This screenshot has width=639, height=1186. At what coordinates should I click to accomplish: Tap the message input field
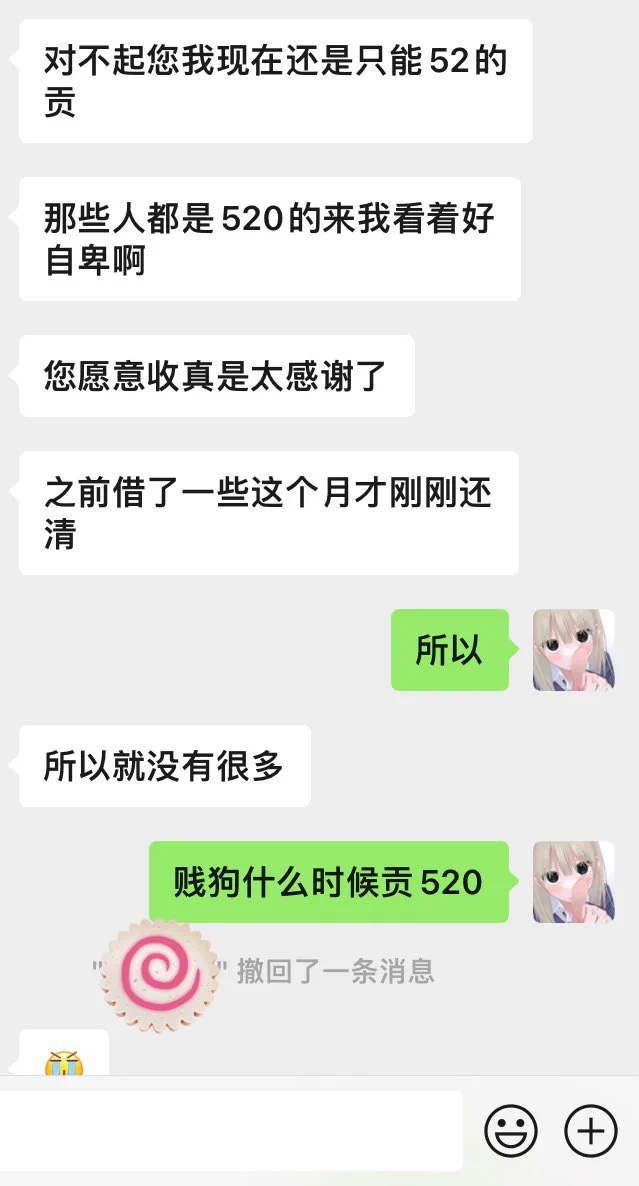pyautogui.click(x=230, y=1131)
